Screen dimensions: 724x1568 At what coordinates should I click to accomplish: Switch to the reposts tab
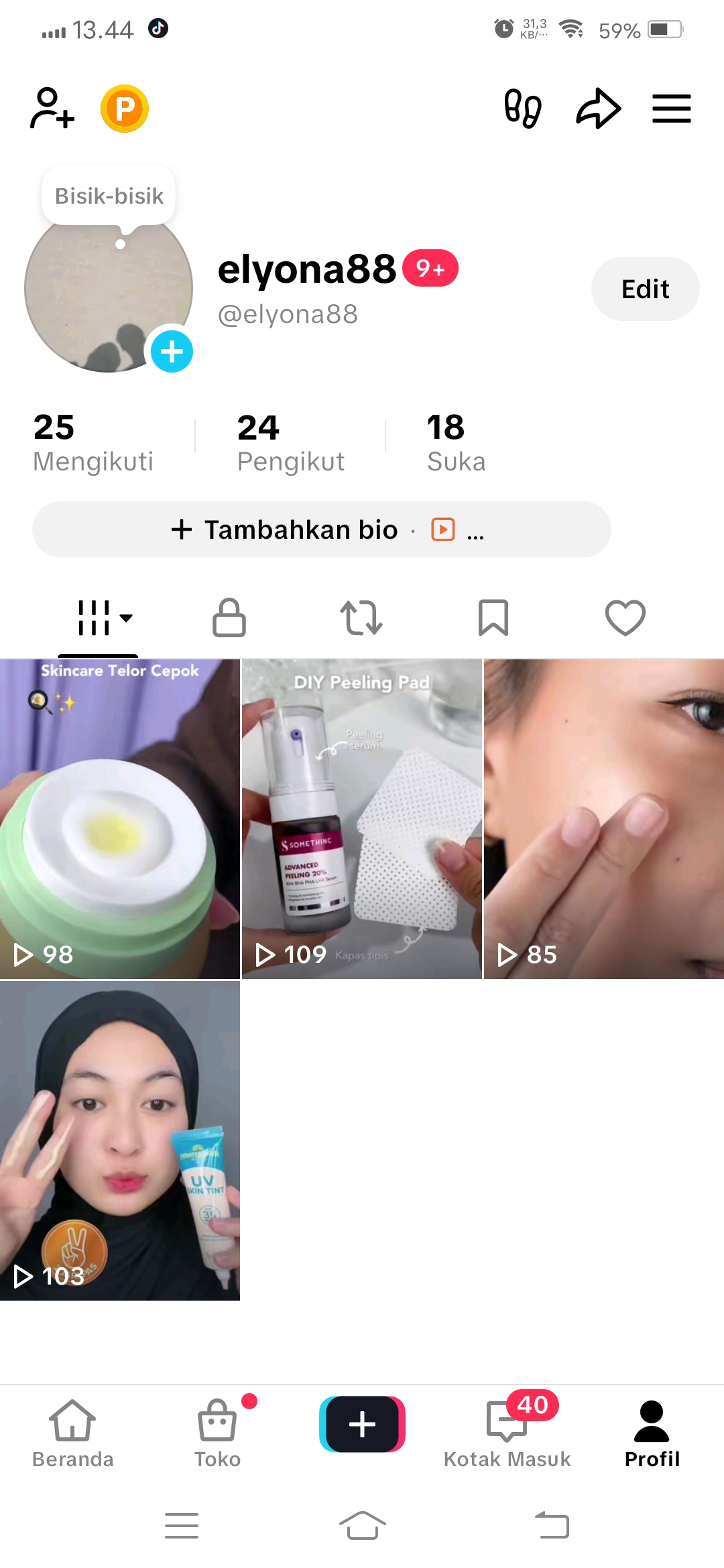click(361, 617)
